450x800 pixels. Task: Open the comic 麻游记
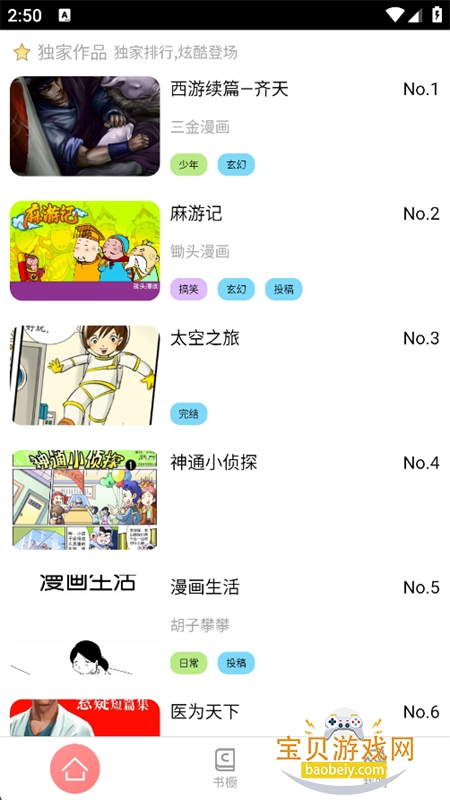pyautogui.click(x=225, y=251)
